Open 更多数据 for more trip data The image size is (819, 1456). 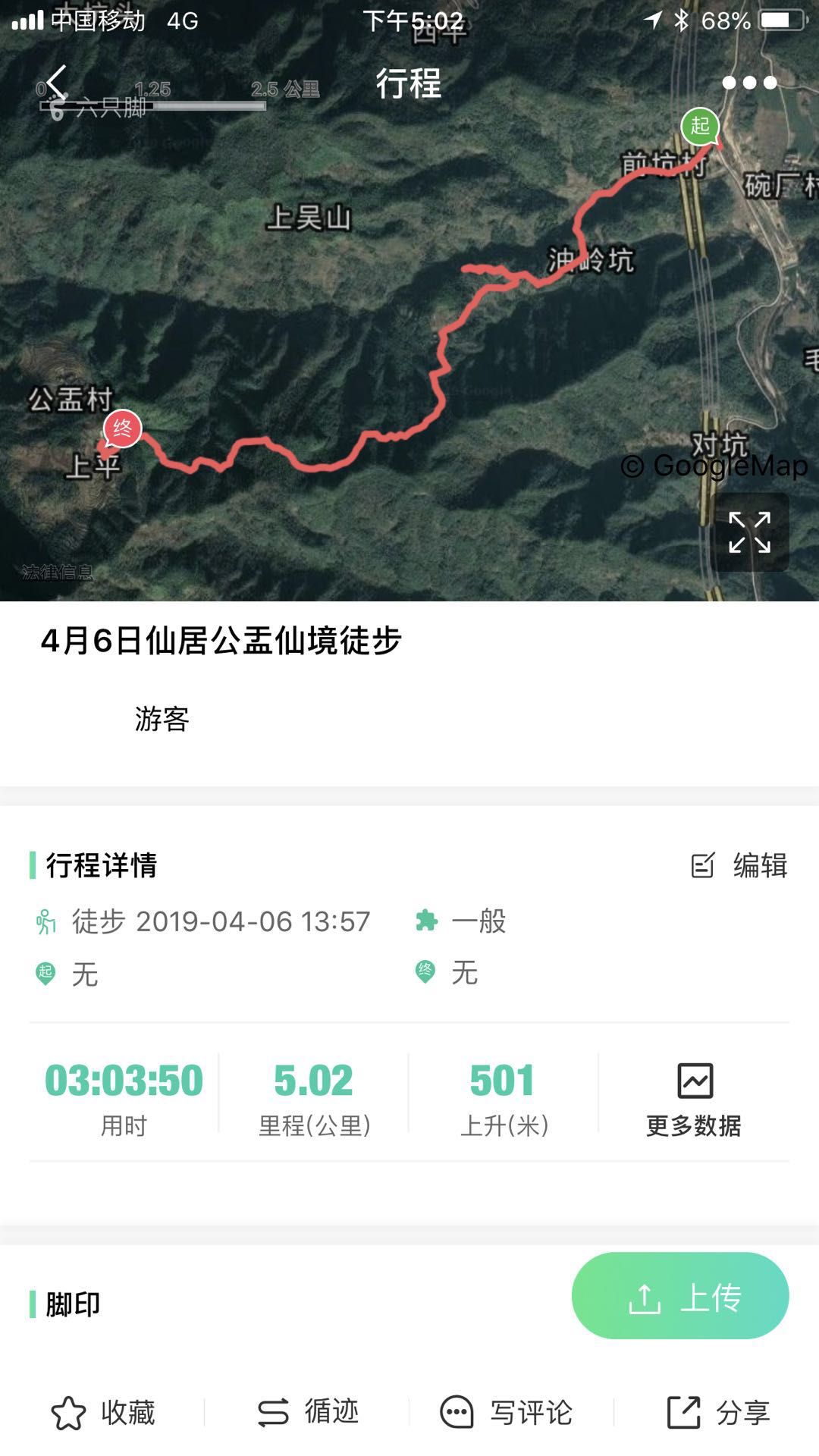tap(694, 1098)
